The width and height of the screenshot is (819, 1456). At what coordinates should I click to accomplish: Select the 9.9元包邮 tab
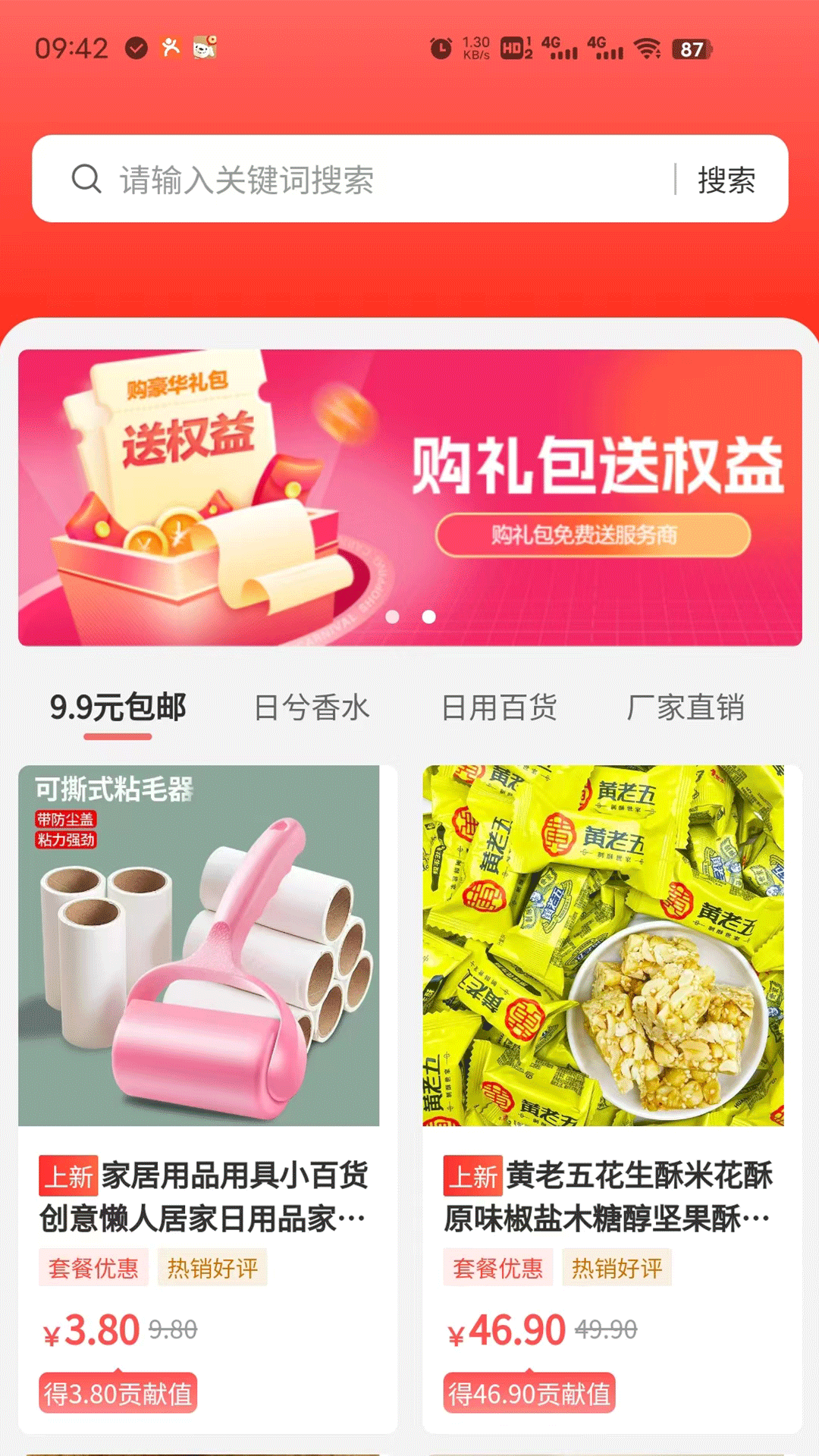click(118, 708)
